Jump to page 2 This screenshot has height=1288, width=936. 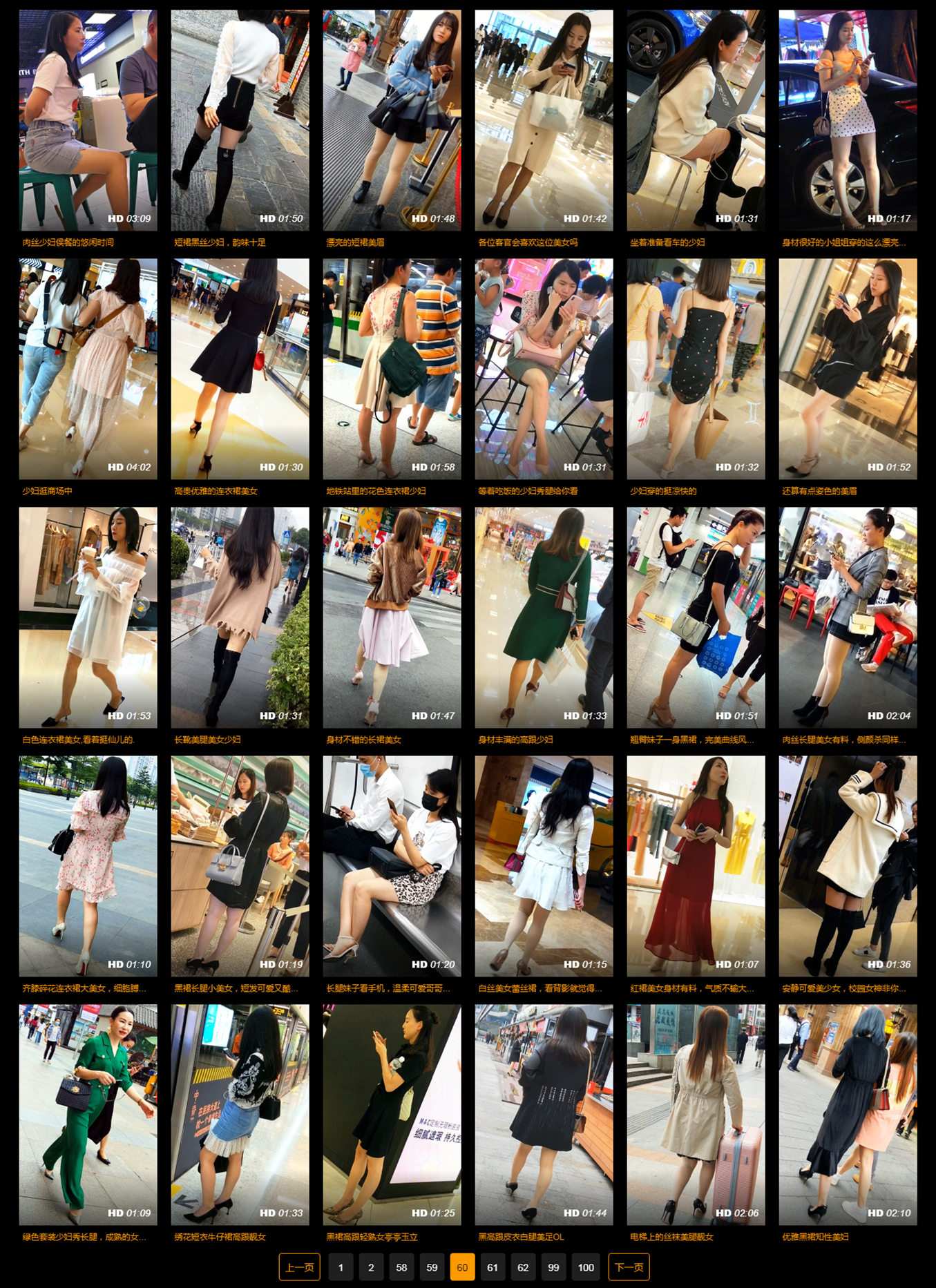coord(371,1267)
